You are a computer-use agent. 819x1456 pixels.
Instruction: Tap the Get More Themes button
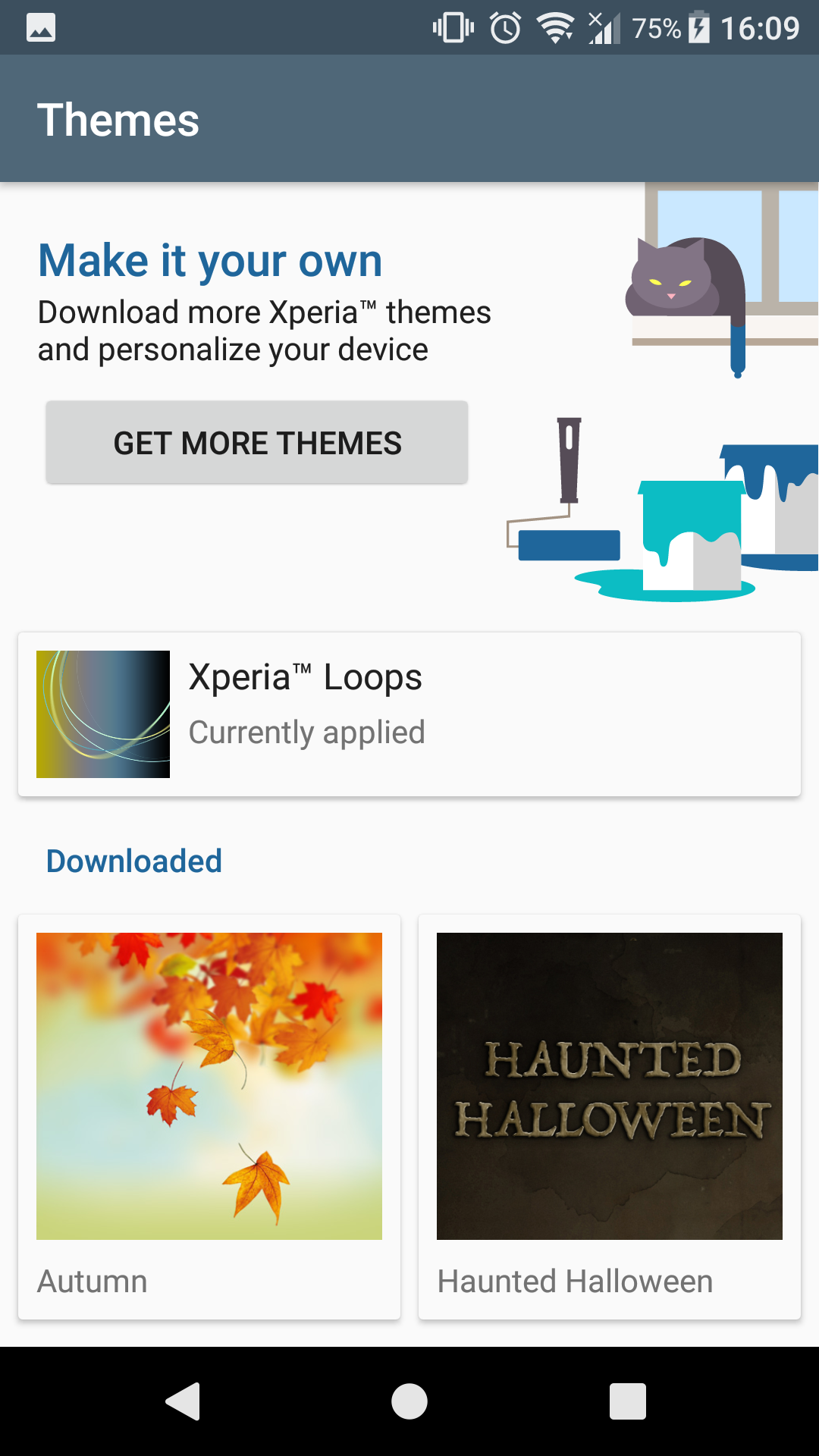[x=257, y=443]
